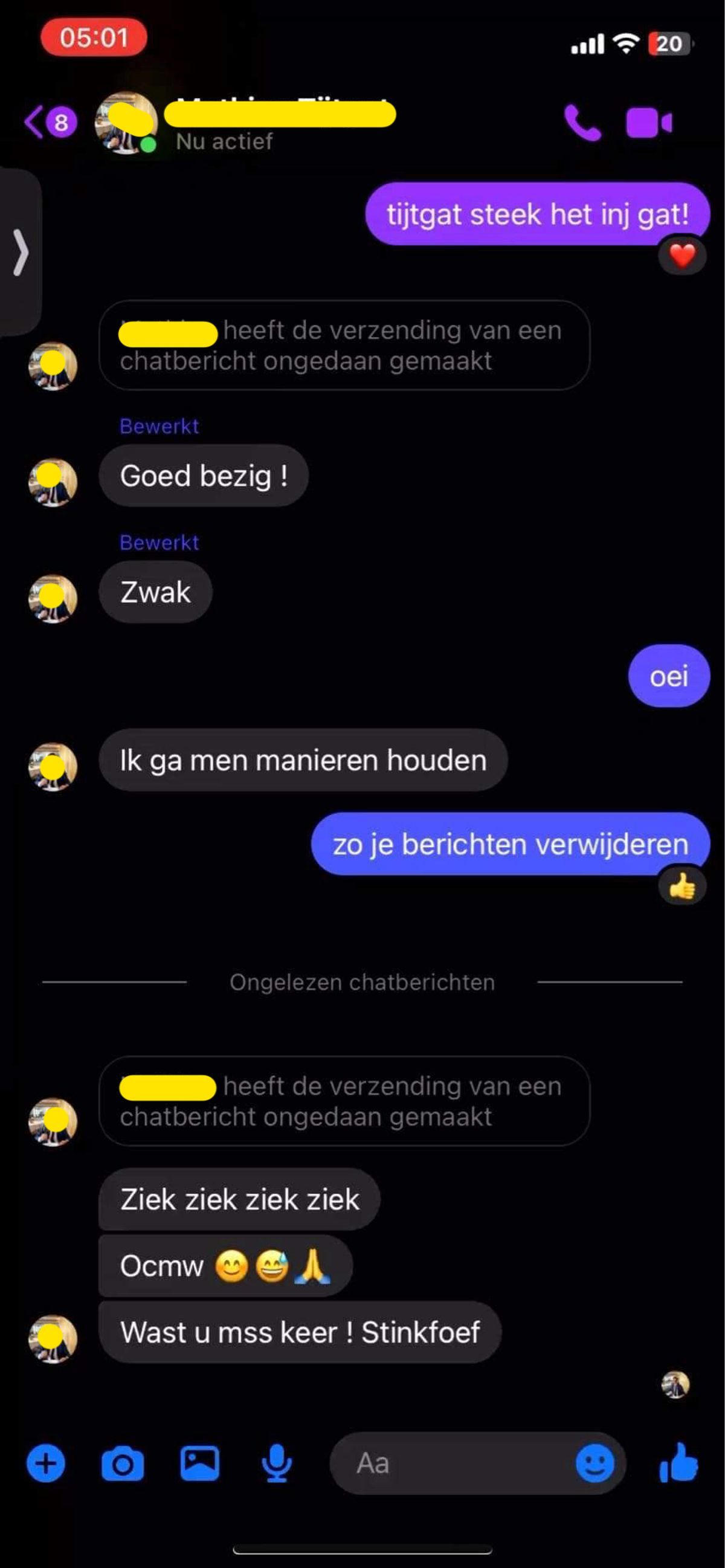Viewport: 725px width, 1568px height.
Task: Open the plus menu for more actions
Action: click(46, 1463)
